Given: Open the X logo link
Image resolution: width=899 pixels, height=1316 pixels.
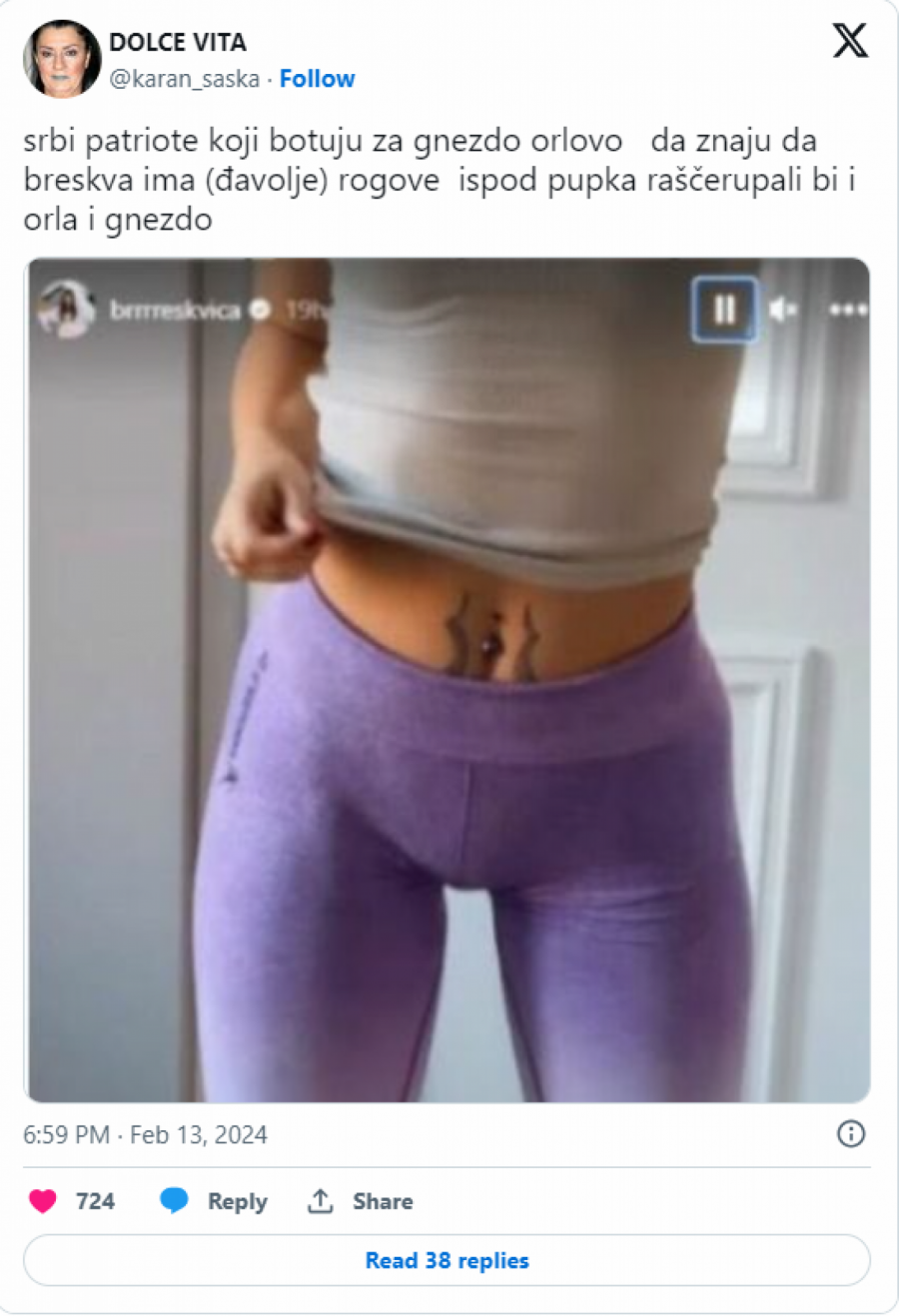Looking at the screenshot, I should point(850,41).
